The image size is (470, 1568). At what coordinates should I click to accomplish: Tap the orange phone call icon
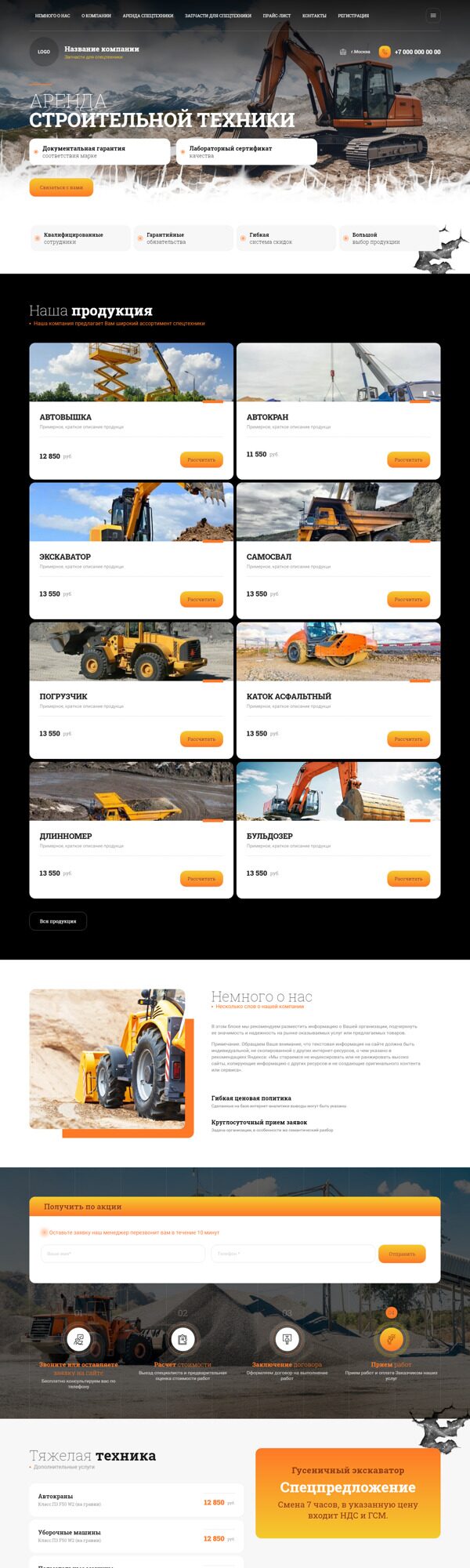pyautogui.click(x=385, y=52)
